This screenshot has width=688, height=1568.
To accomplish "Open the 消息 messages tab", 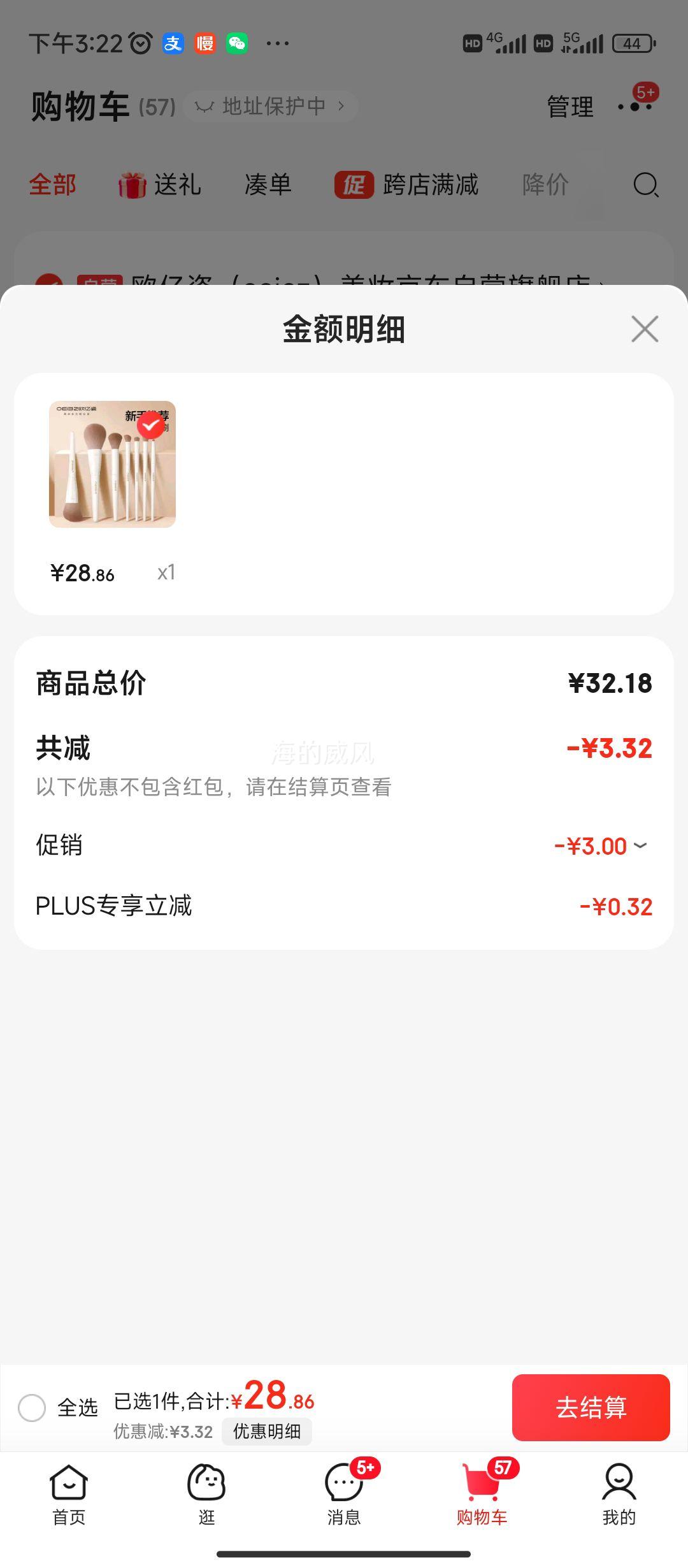I will pos(344,1493).
